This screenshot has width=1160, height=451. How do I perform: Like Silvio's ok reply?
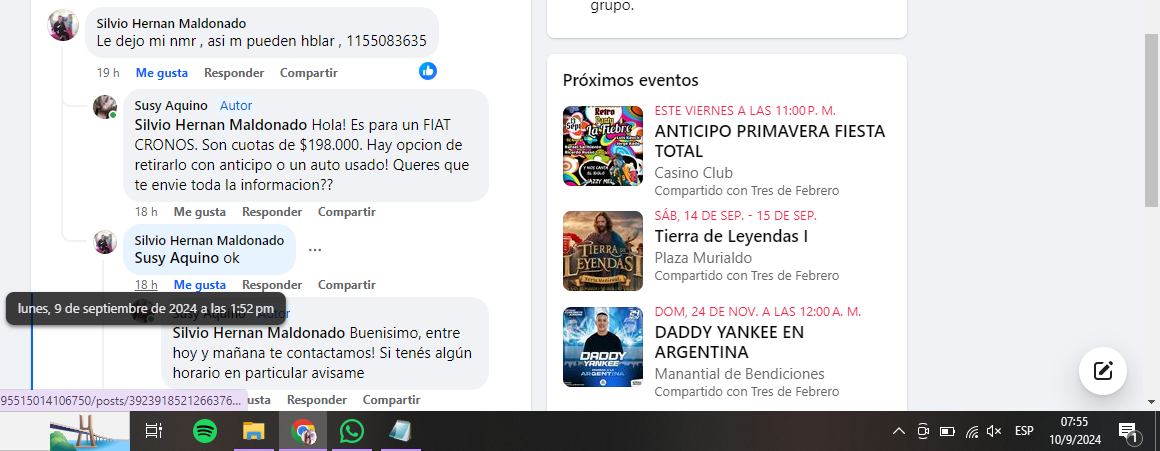click(199, 285)
